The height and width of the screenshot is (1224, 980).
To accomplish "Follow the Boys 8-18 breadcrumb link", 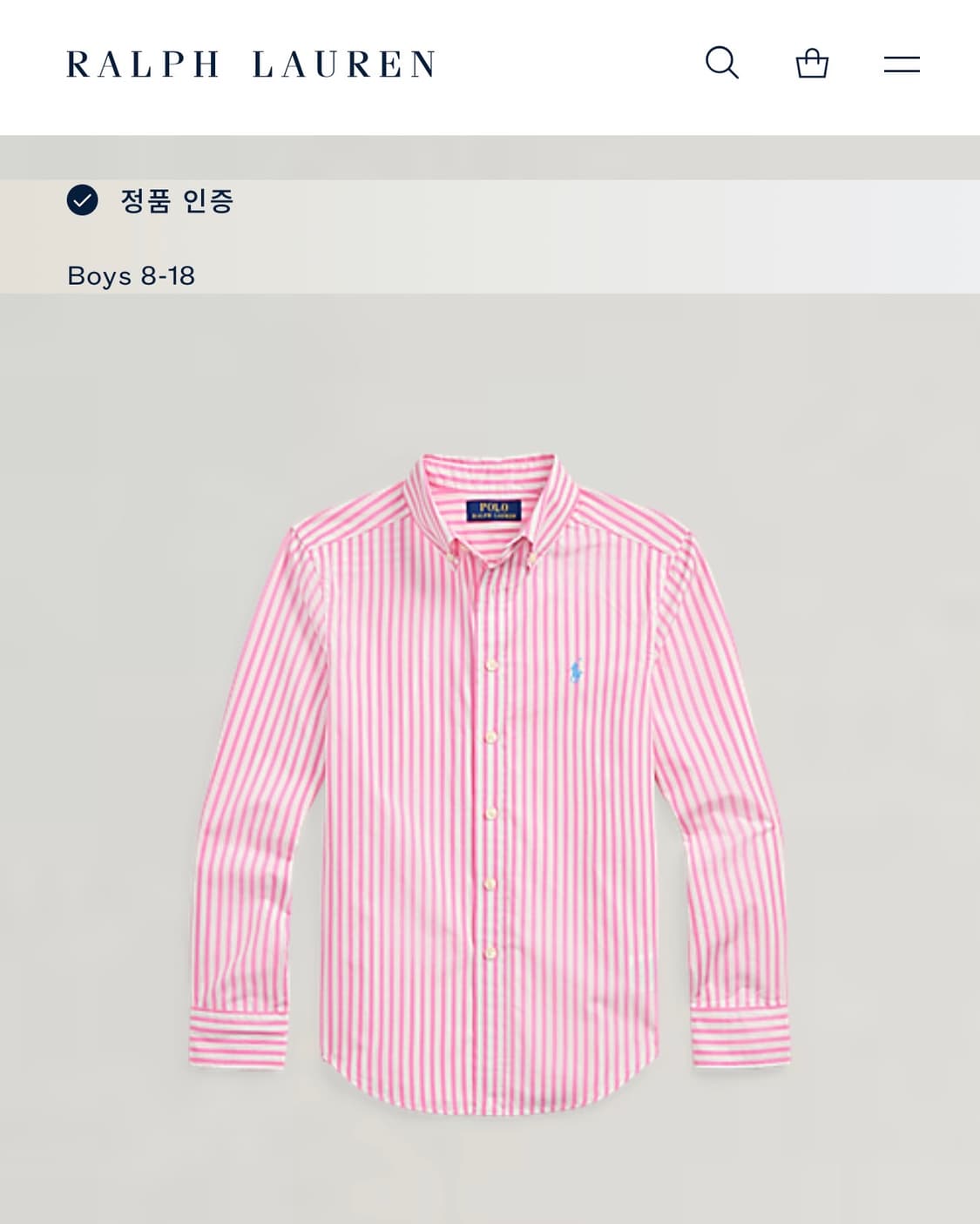I will tap(132, 277).
